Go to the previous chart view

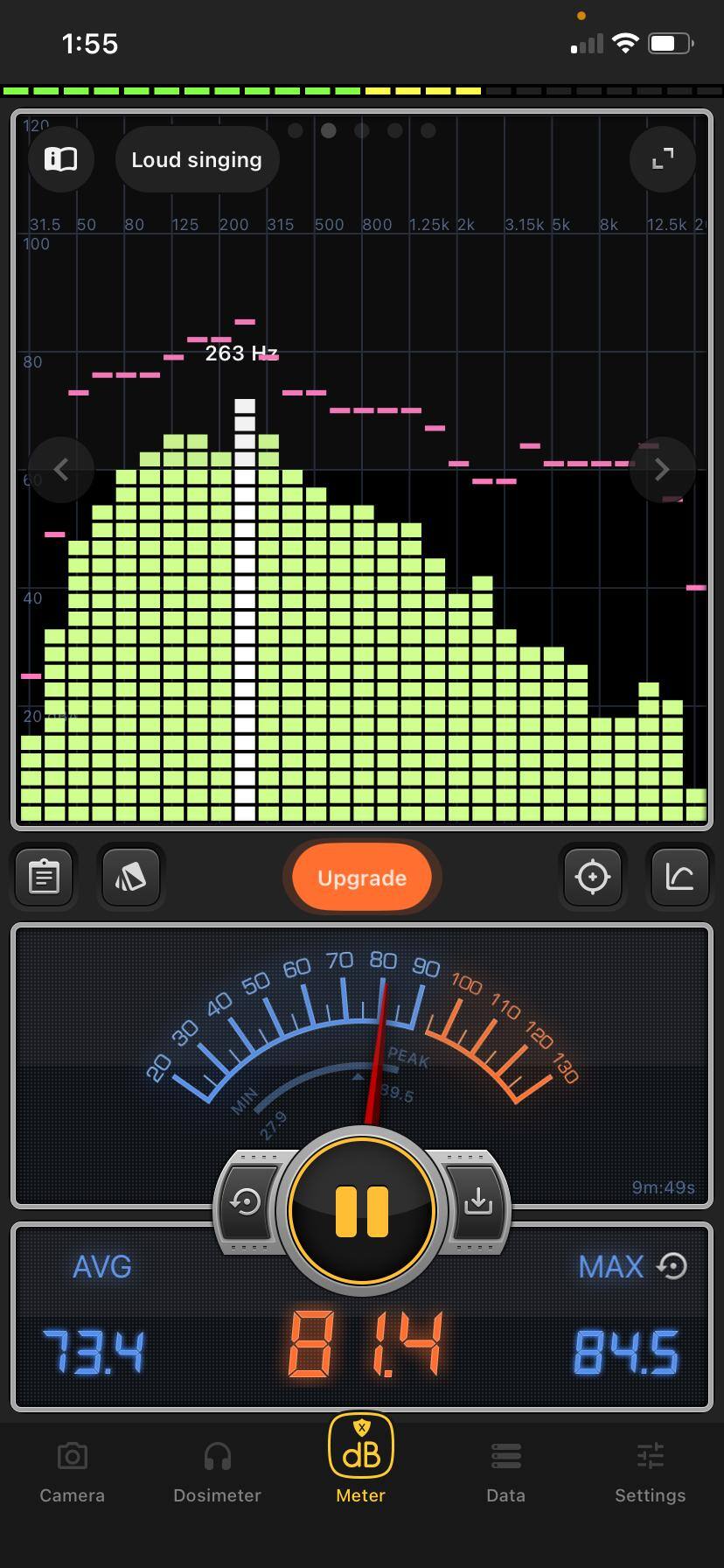click(61, 470)
